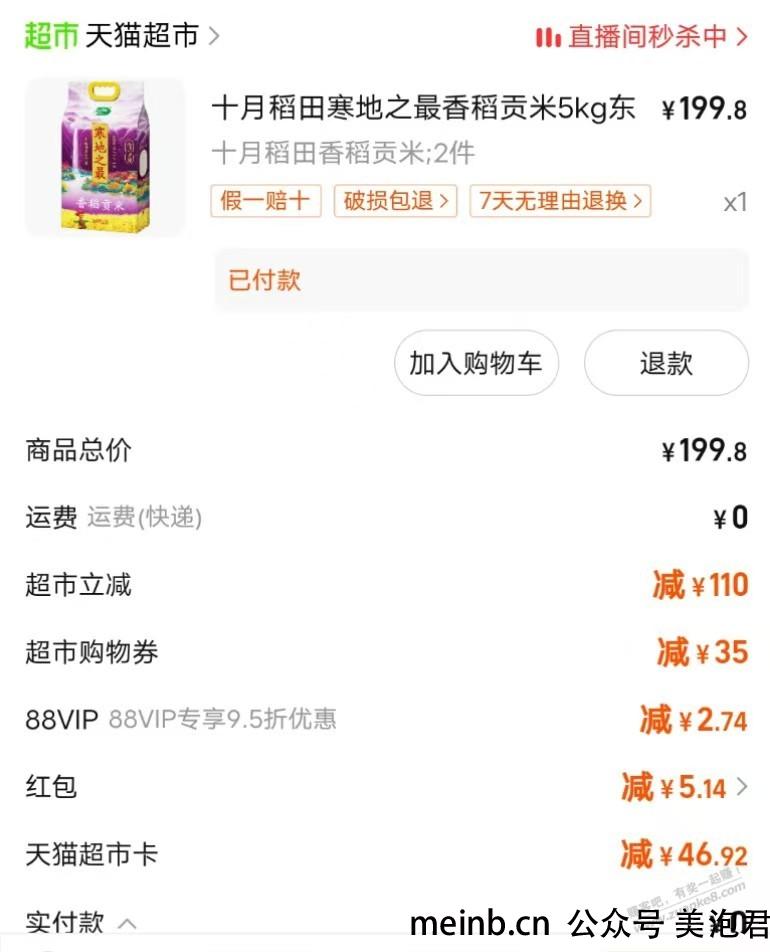Image resolution: width=770 pixels, height=952 pixels.
Task: Add the item via 加入购物车
Action: (x=476, y=363)
